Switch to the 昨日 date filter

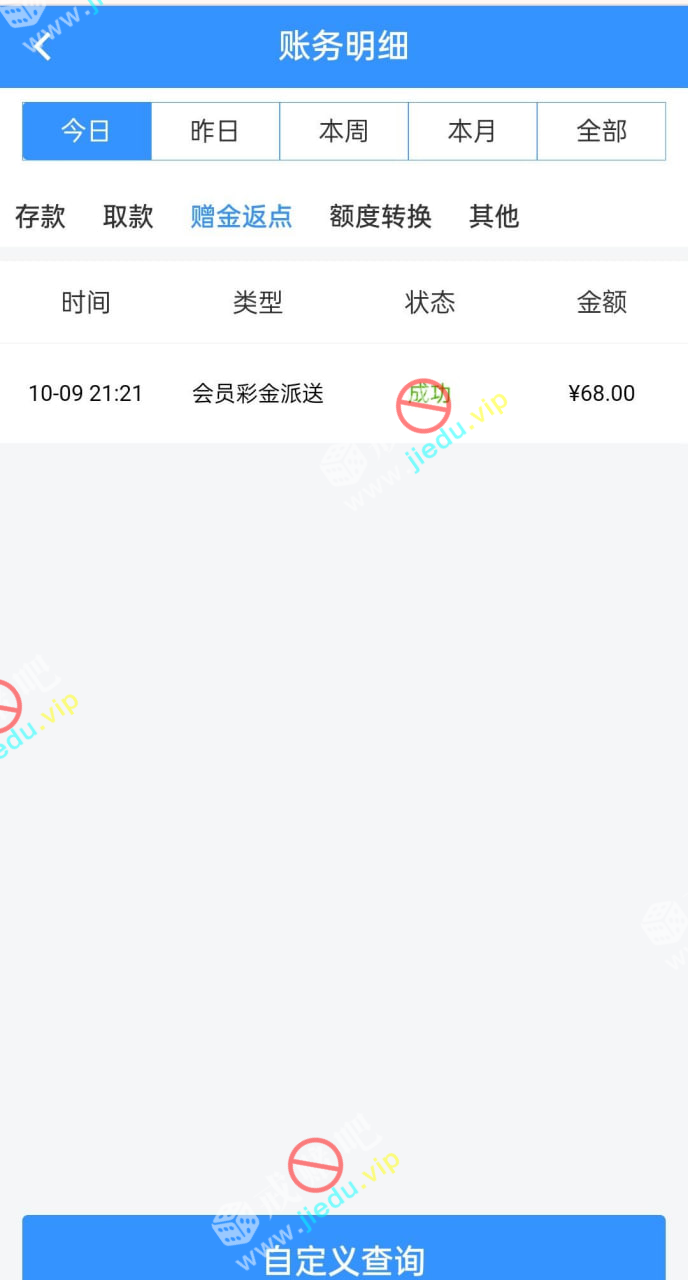click(x=215, y=131)
